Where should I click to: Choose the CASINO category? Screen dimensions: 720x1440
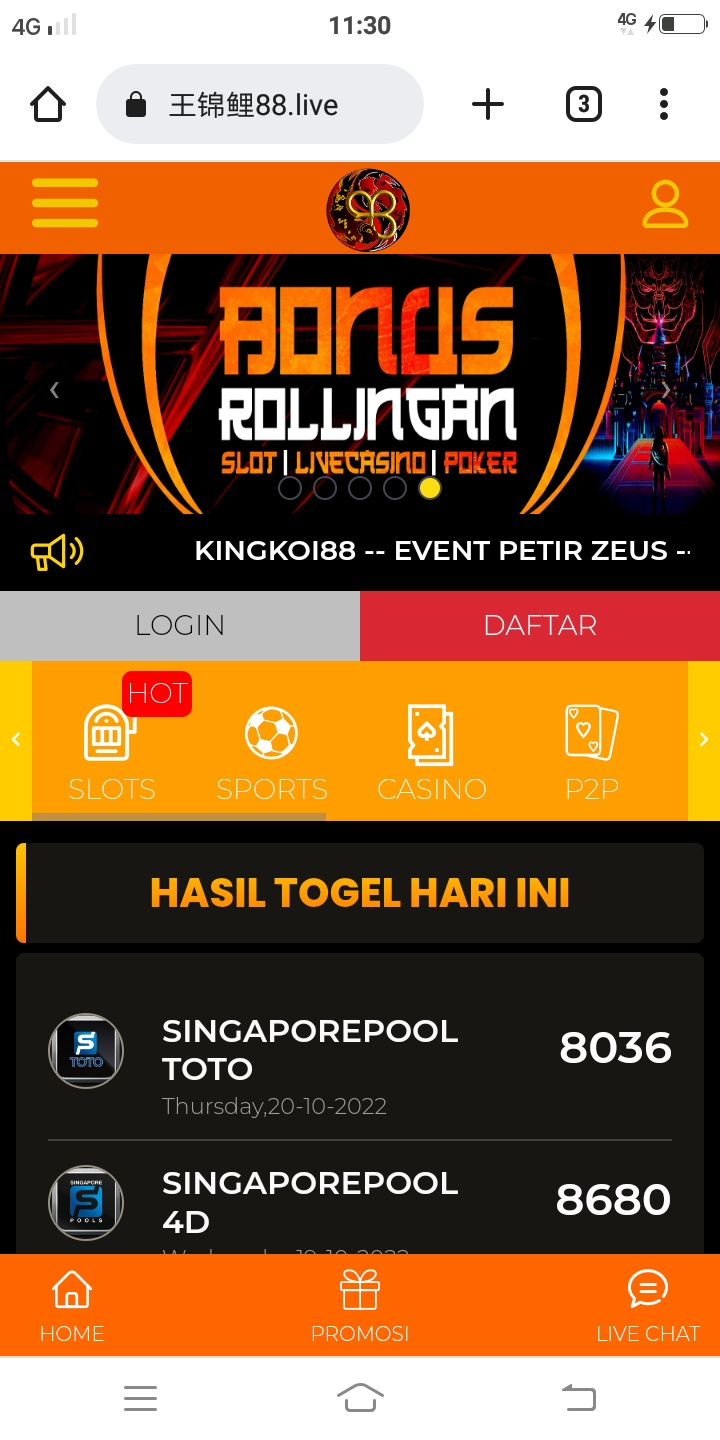point(432,752)
